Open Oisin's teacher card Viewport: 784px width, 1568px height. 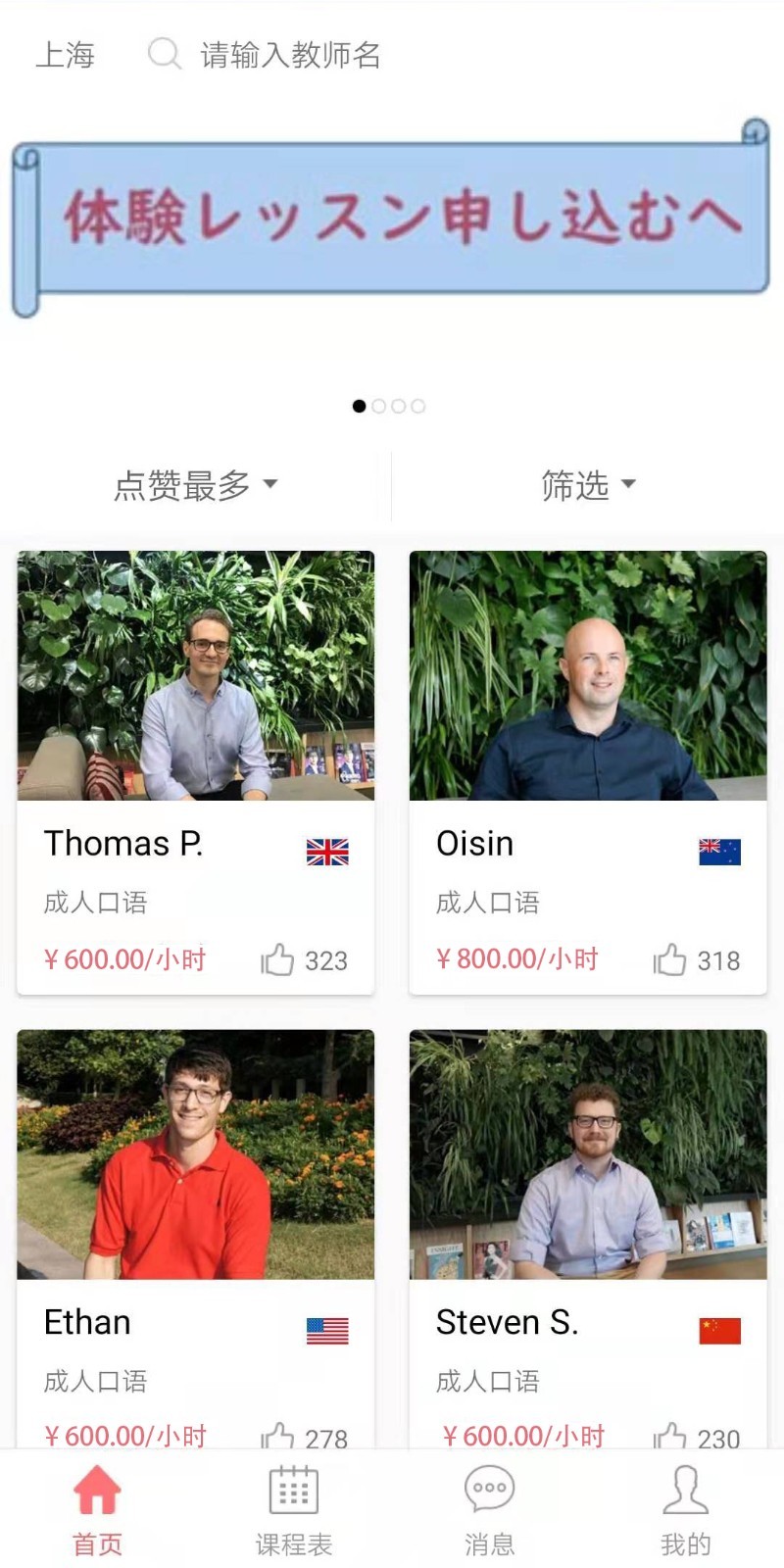pyautogui.click(x=588, y=676)
